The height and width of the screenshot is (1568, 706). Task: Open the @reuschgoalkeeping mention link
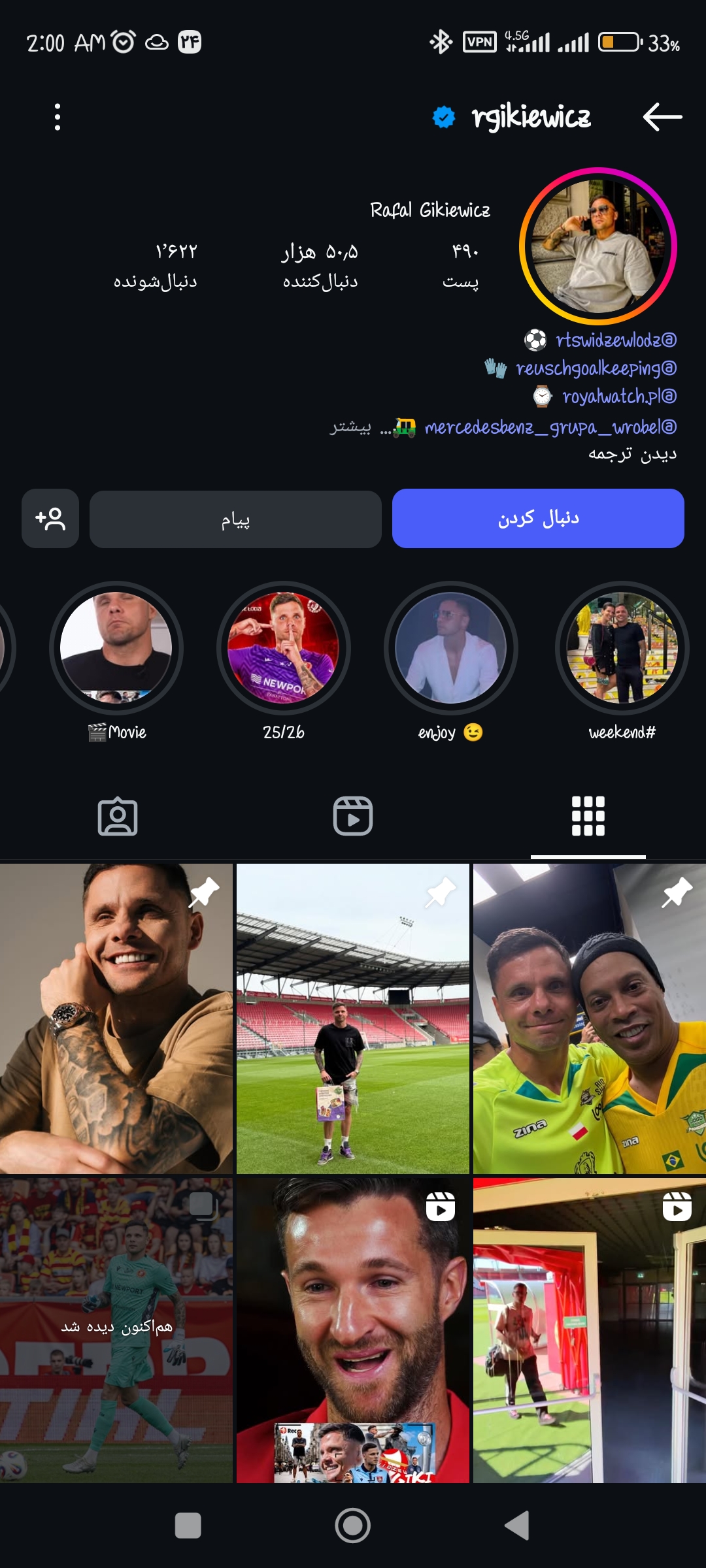tap(596, 368)
